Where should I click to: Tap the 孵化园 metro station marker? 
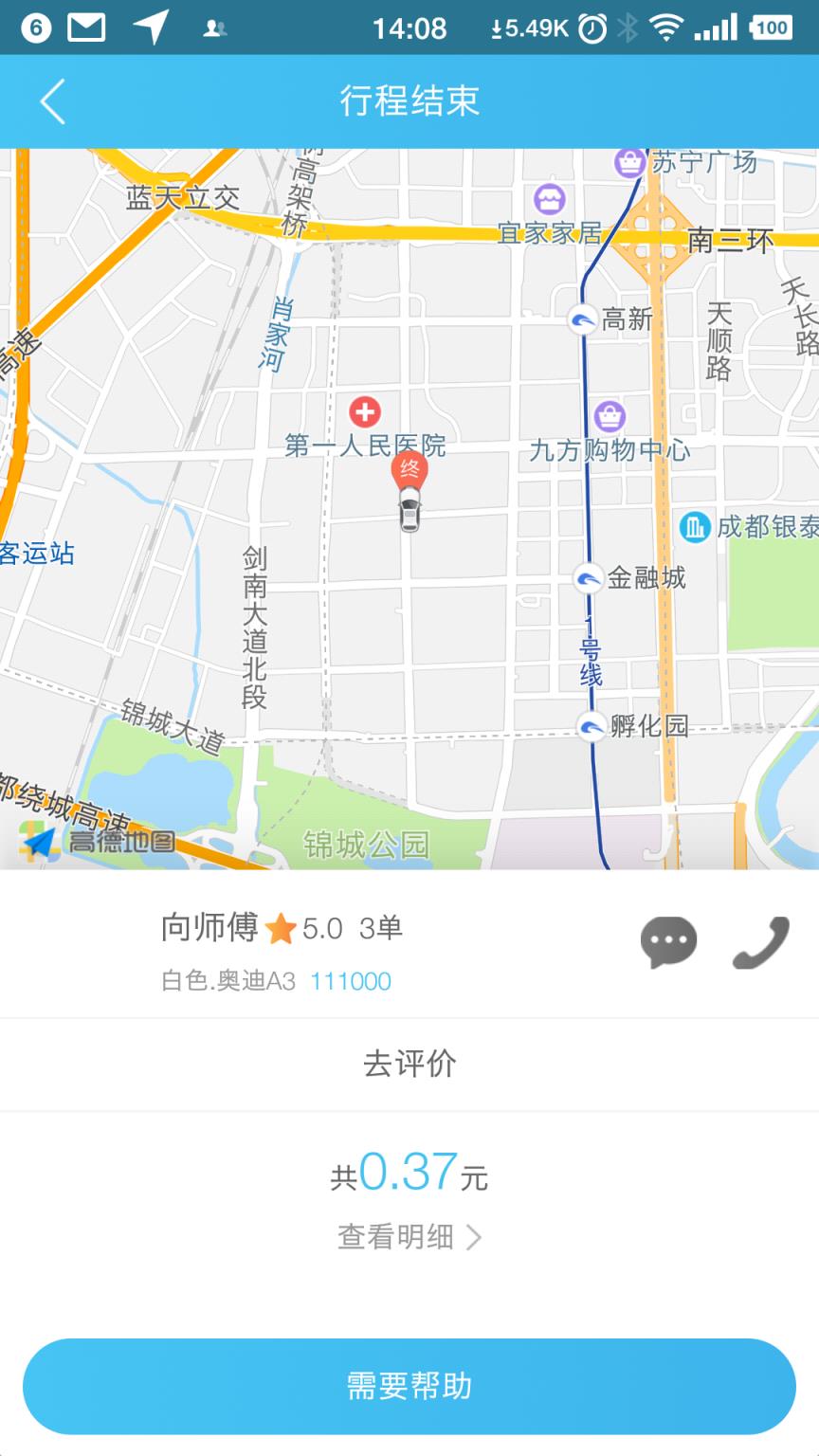(x=593, y=726)
